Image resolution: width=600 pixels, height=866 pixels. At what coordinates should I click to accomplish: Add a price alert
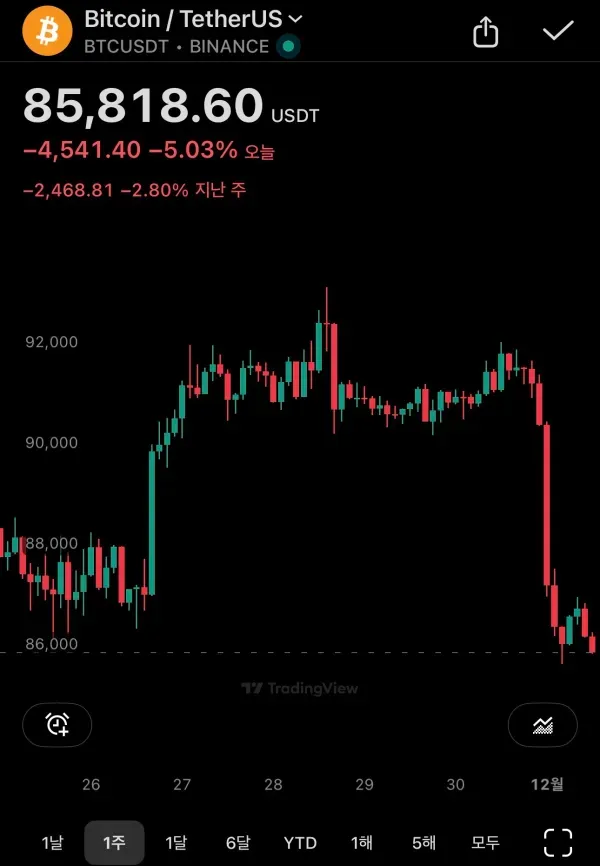57,725
